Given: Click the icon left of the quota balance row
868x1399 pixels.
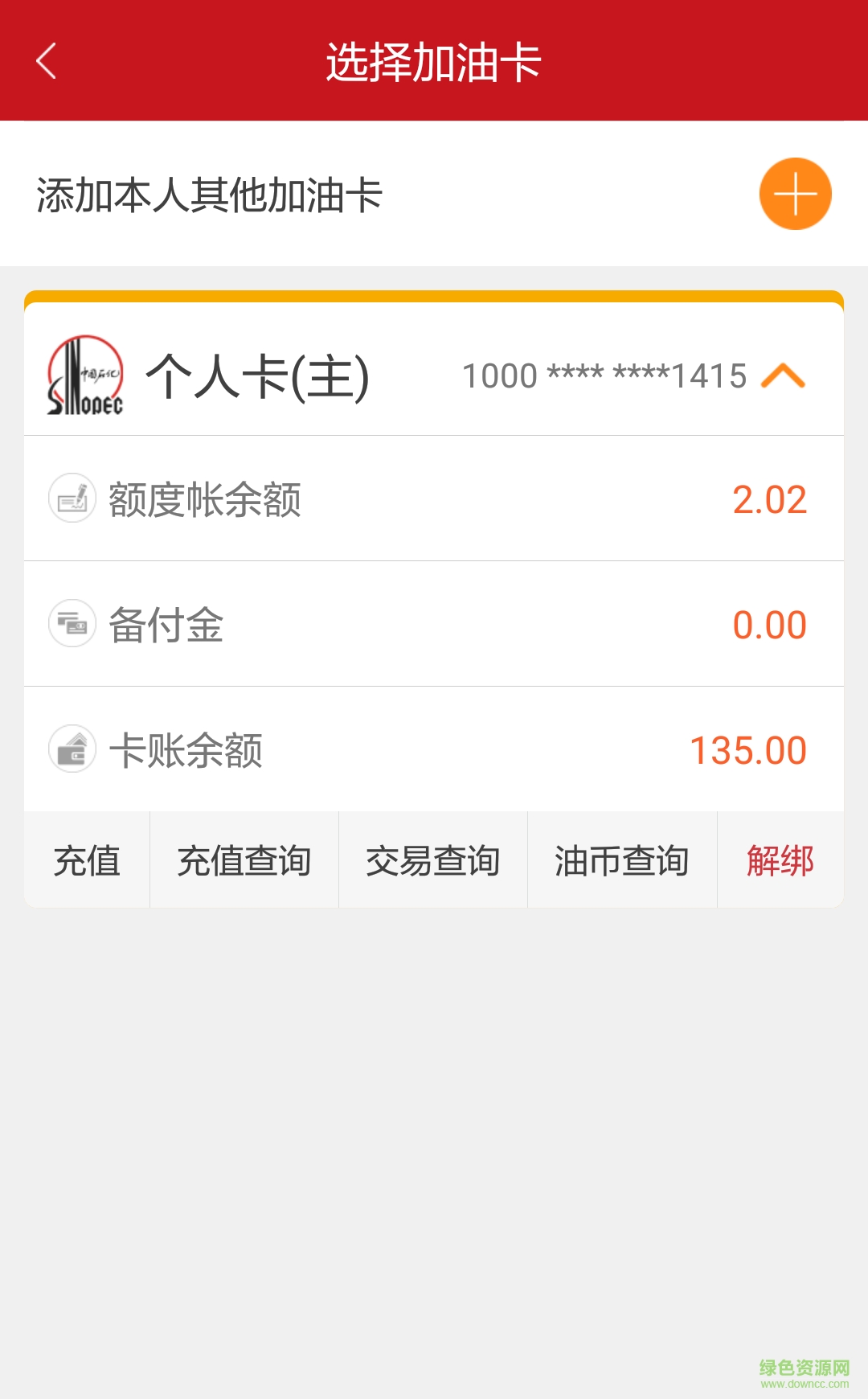Looking at the screenshot, I should pos(72,498).
